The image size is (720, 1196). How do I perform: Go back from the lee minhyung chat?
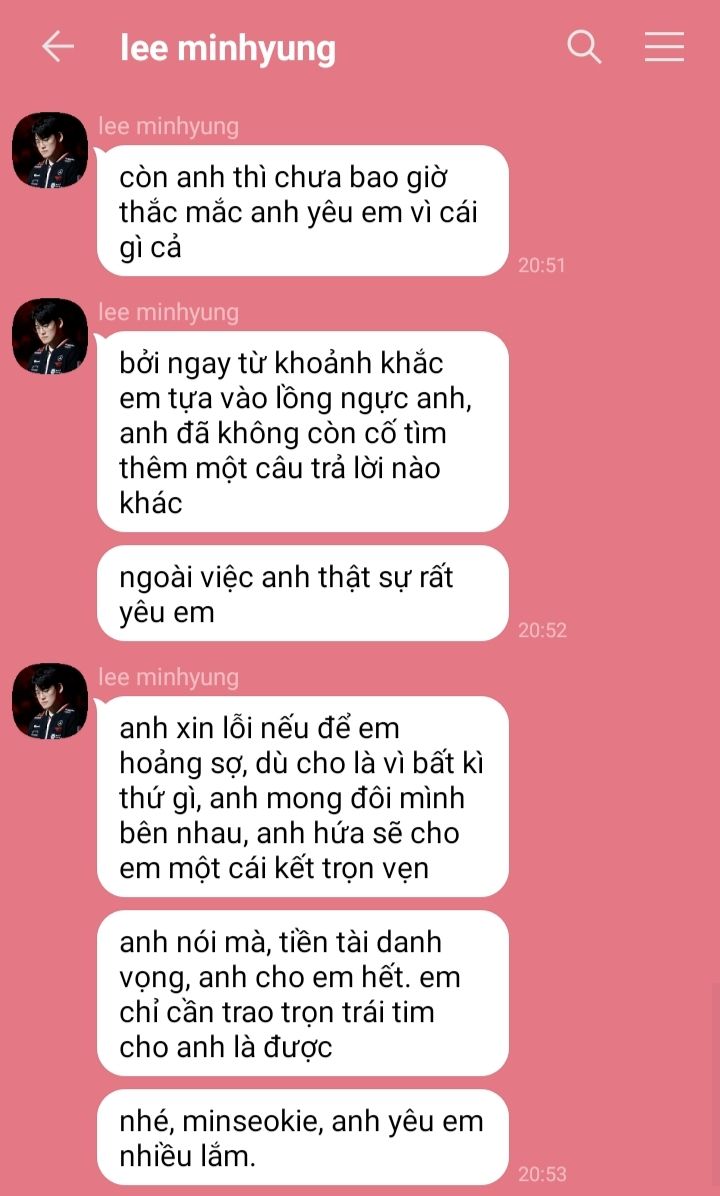click(57, 47)
